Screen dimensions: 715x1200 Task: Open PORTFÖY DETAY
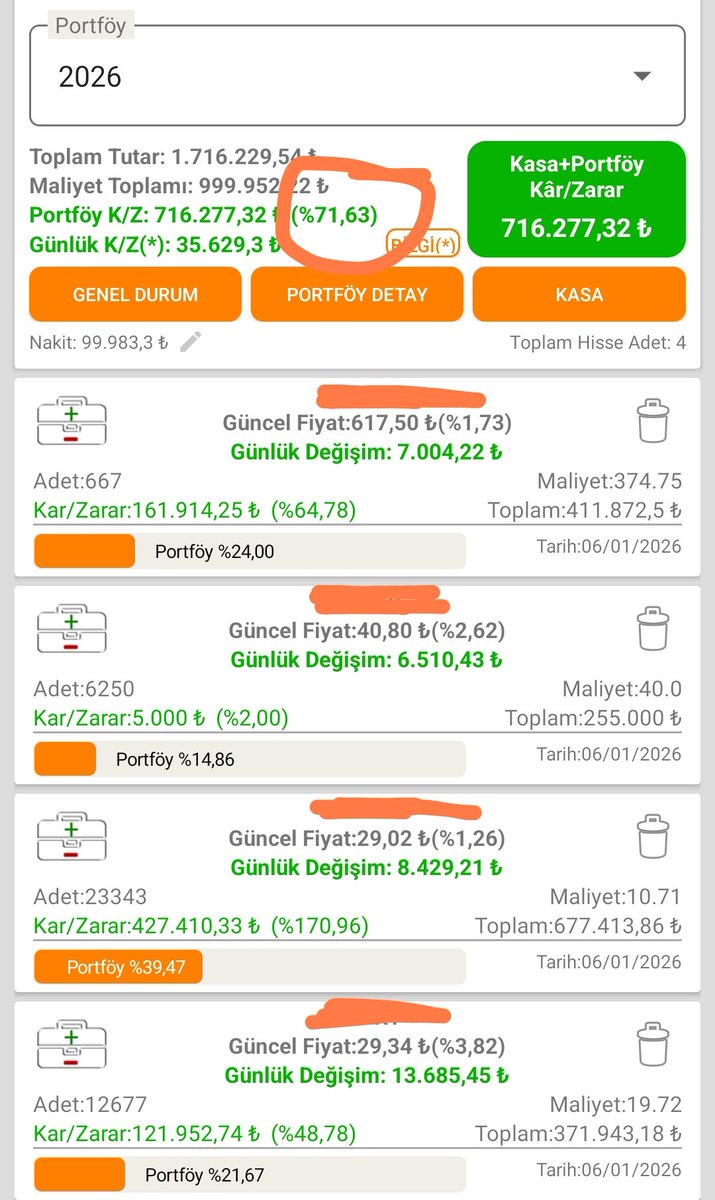tap(357, 295)
